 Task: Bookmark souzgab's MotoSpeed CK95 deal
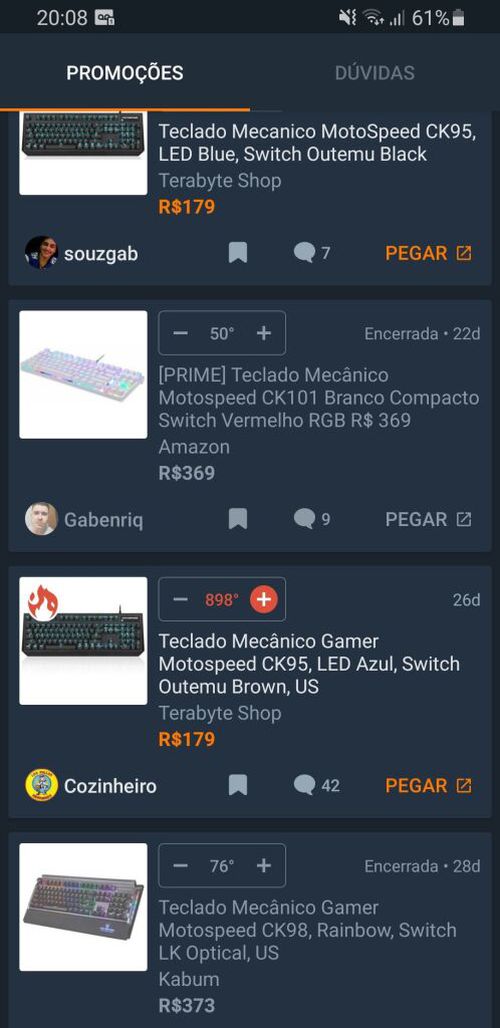pyautogui.click(x=238, y=253)
